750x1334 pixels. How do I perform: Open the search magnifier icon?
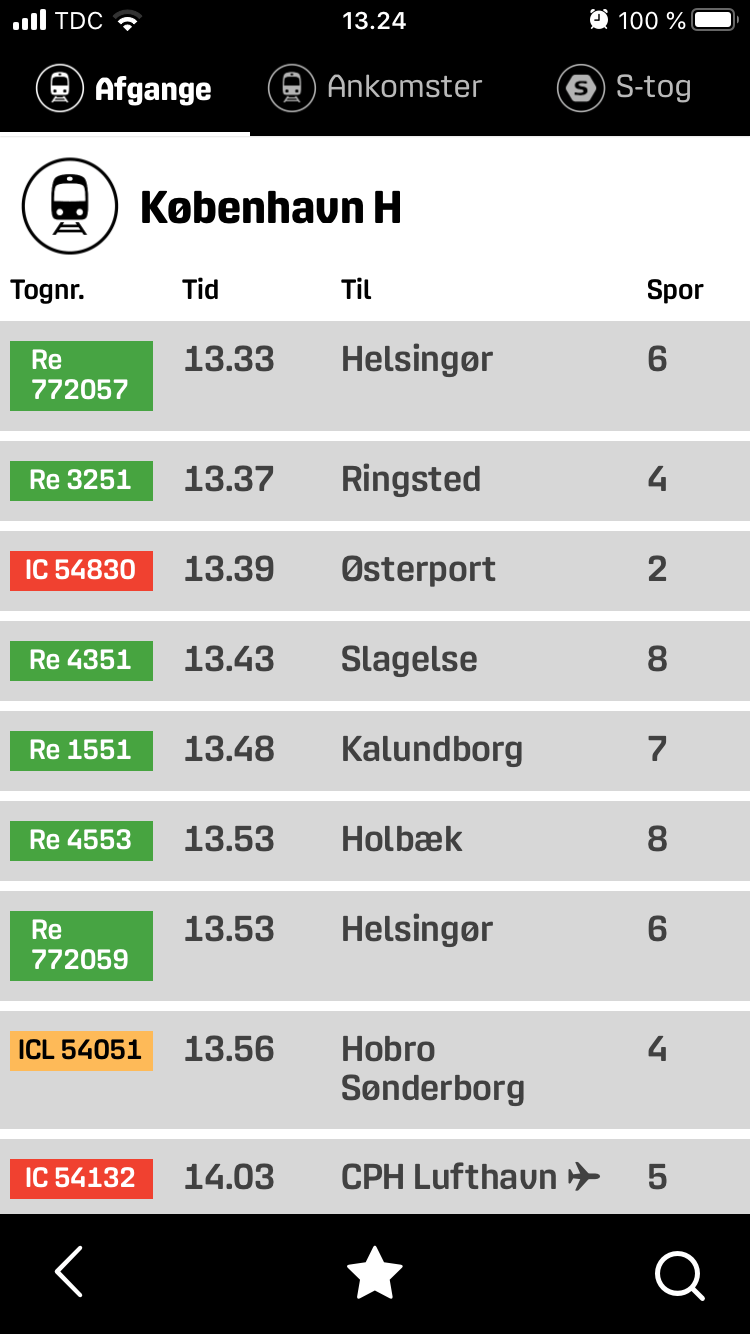pos(679,1275)
